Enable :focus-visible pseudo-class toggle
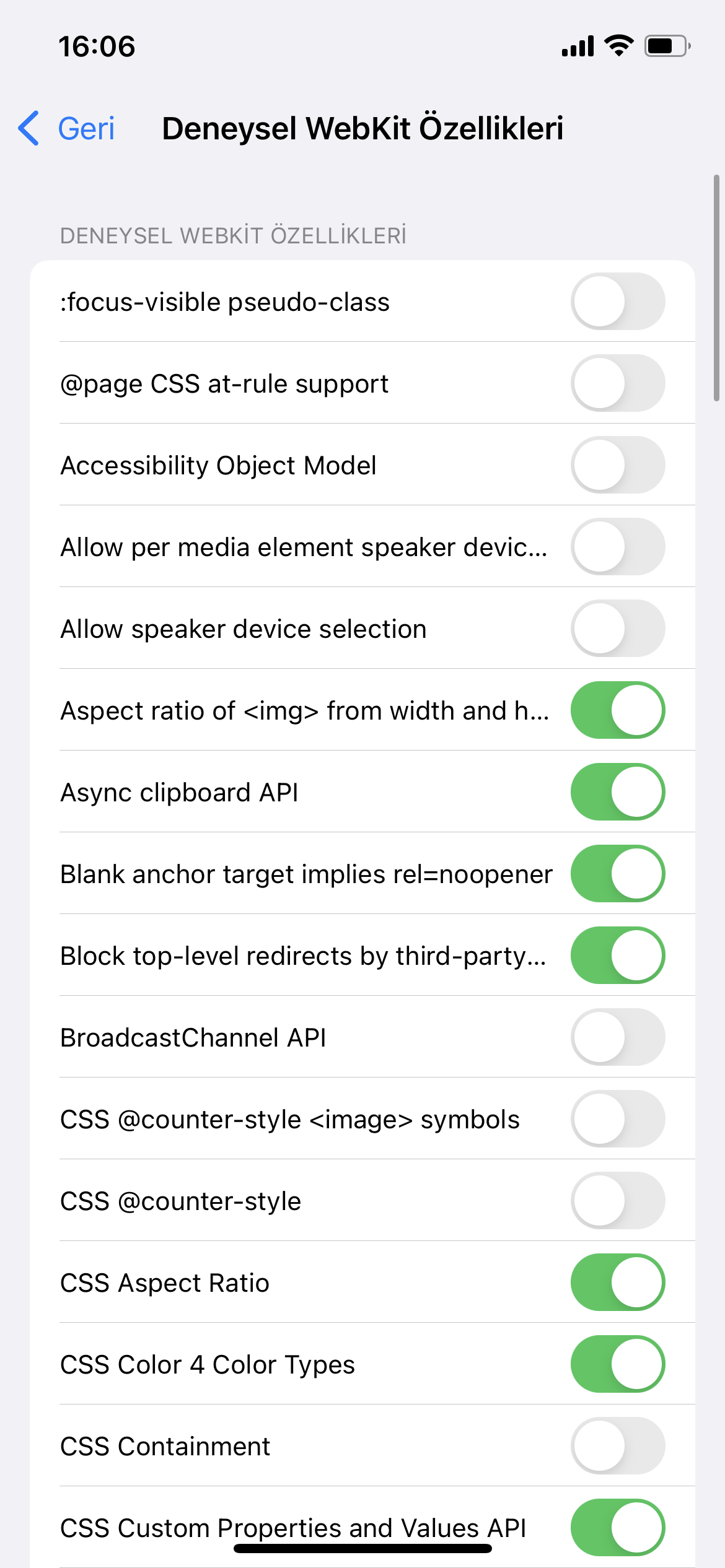Viewport: 725px width, 1568px height. (617, 302)
